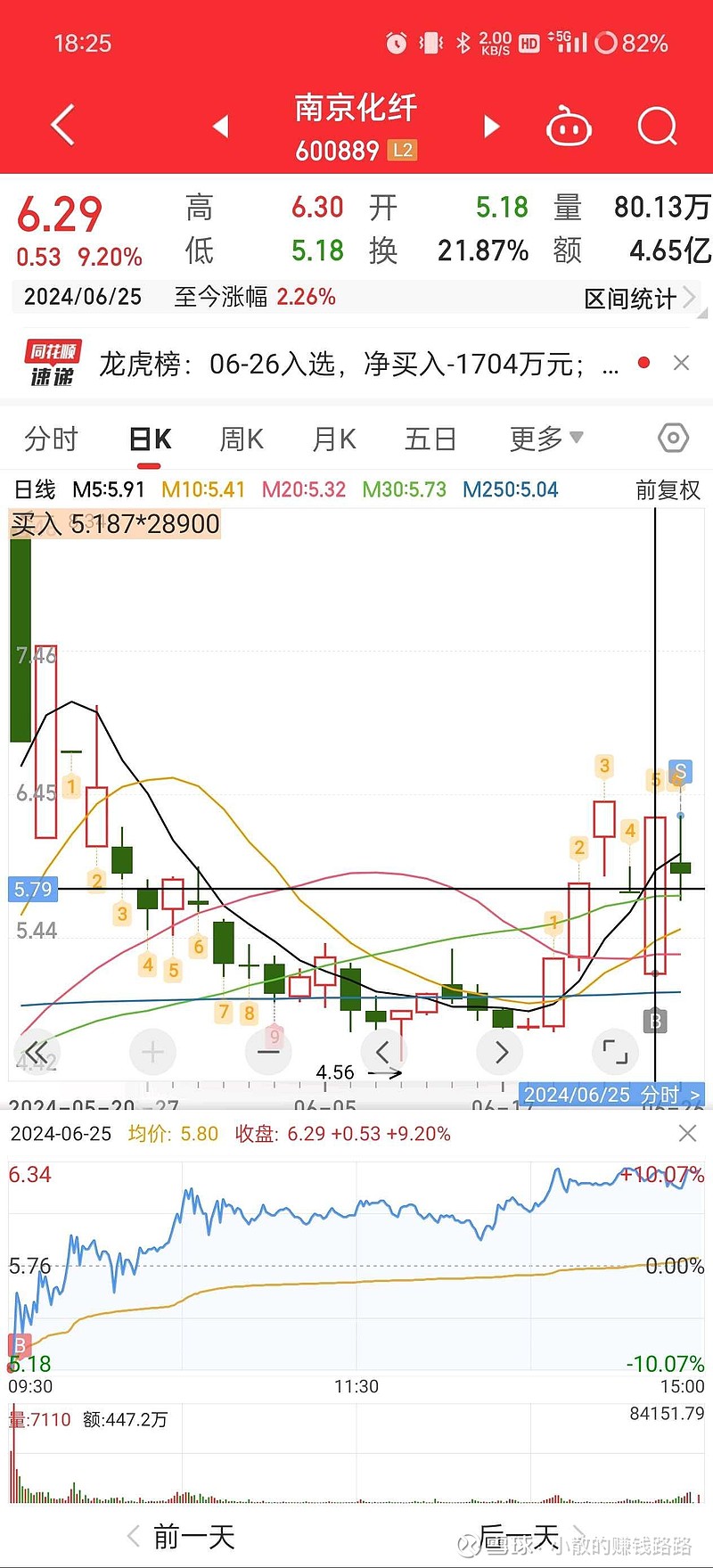Close the 2024-06-25 intraday panel
Image resolution: width=713 pixels, height=1568 pixels.
pyautogui.click(x=687, y=1133)
